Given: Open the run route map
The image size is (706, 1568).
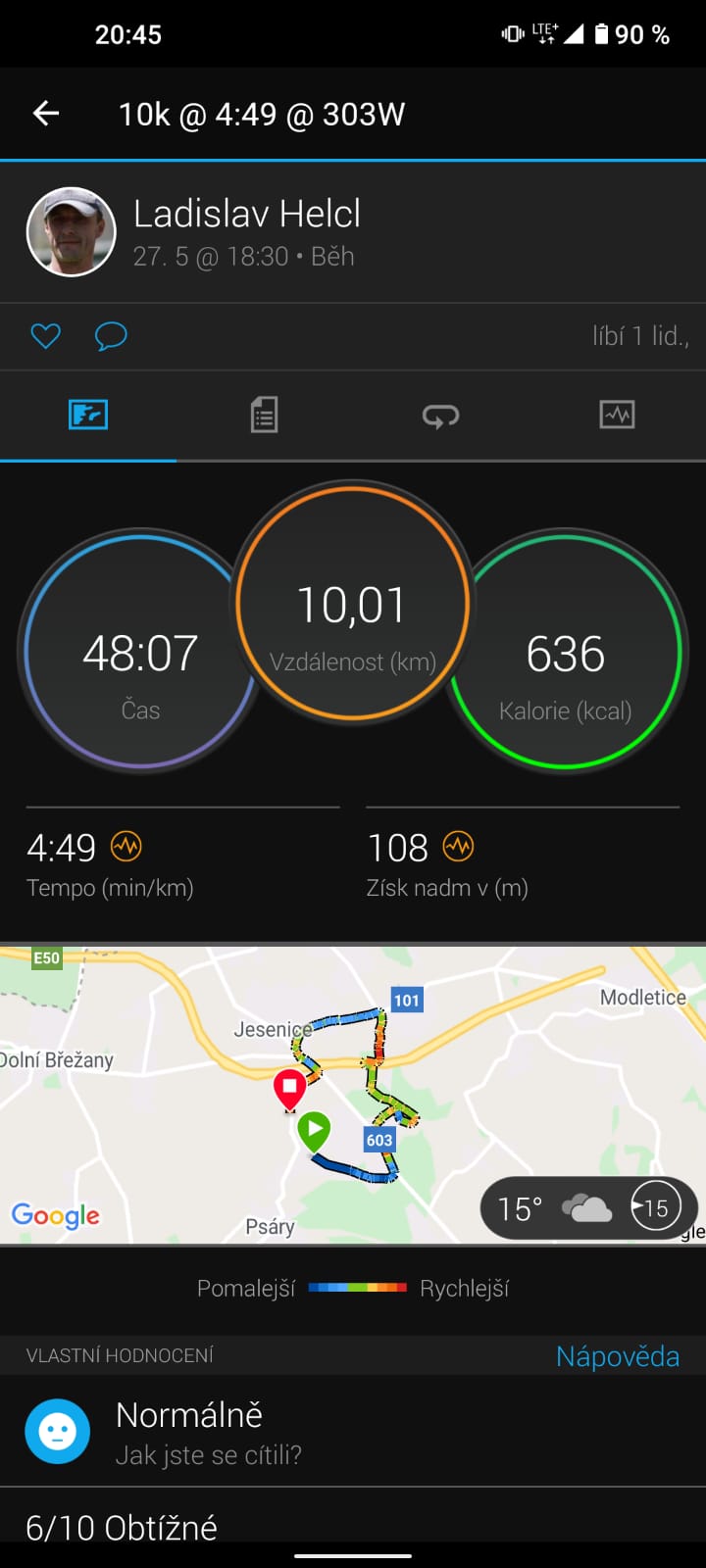Looking at the screenshot, I should pyautogui.click(x=353, y=1095).
